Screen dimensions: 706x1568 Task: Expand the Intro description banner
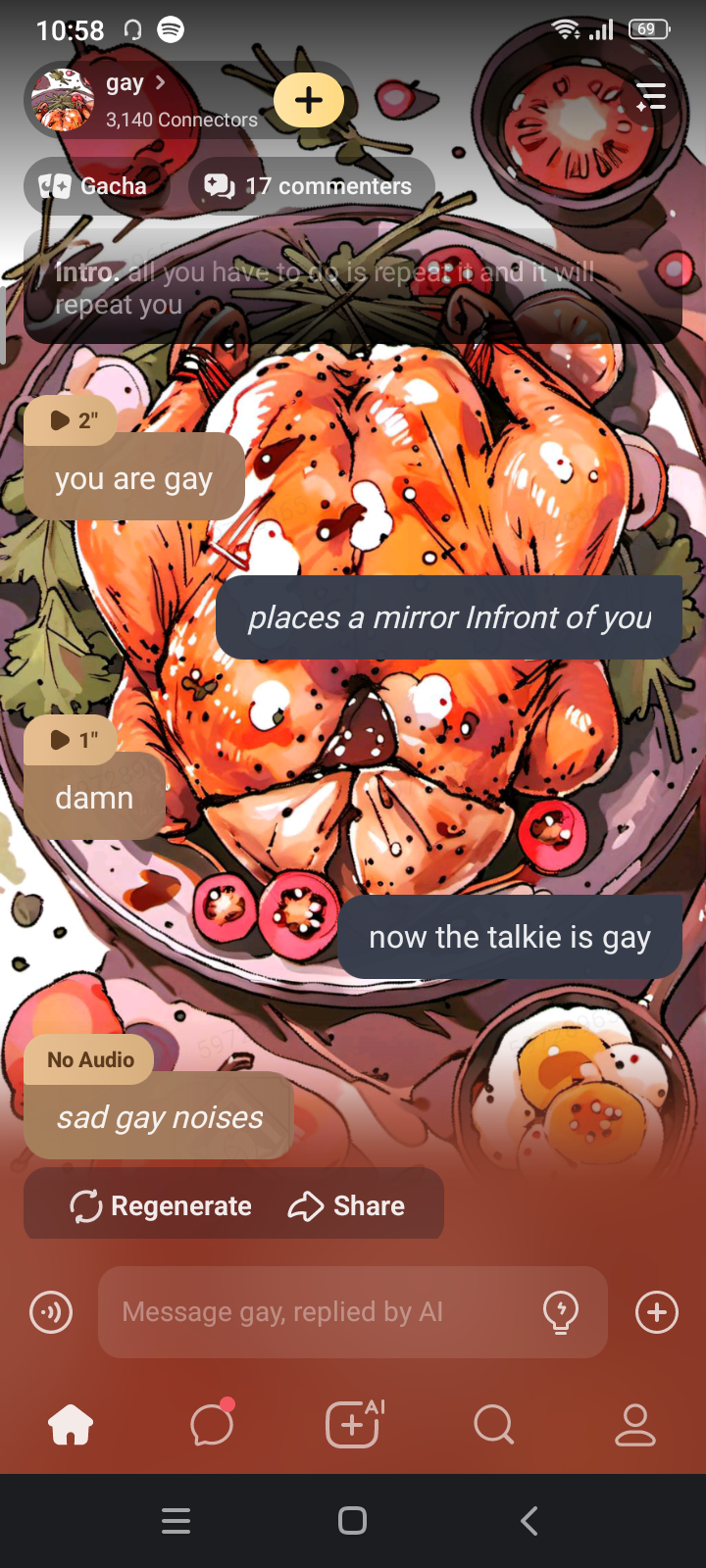pos(353,288)
